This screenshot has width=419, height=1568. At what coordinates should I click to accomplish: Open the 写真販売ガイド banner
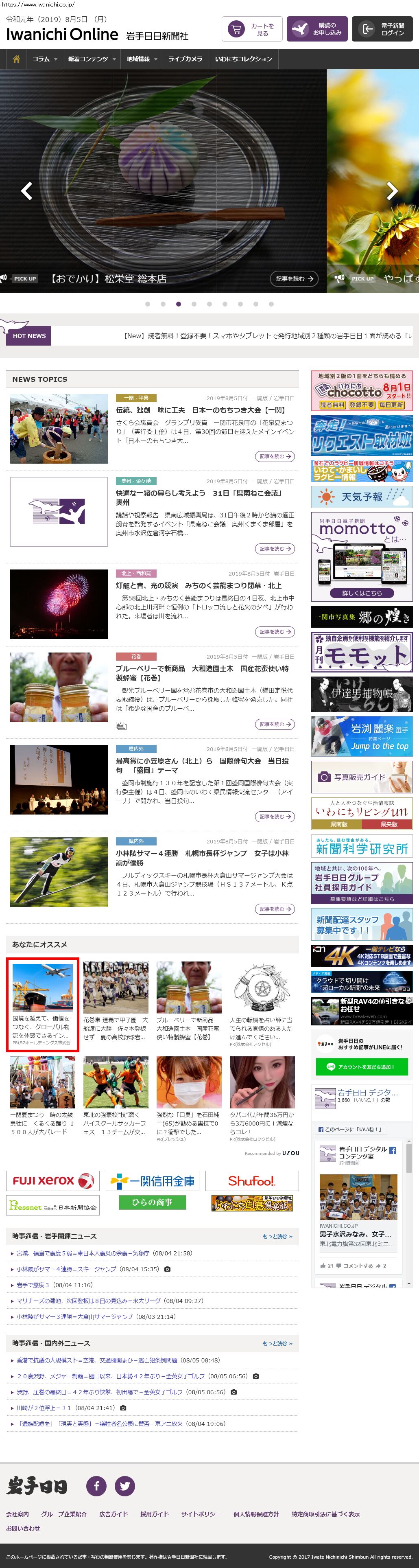[x=361, y=777]
